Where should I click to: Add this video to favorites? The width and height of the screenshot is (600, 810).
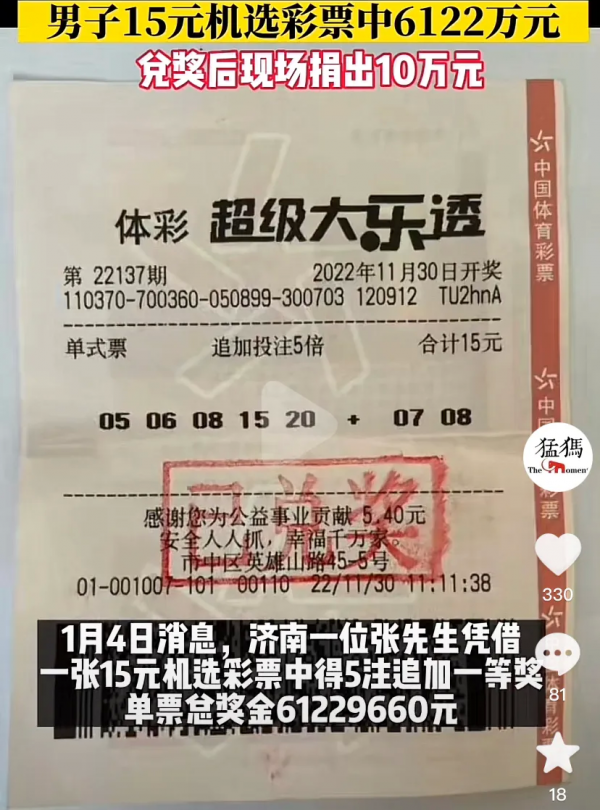(558, 754)
